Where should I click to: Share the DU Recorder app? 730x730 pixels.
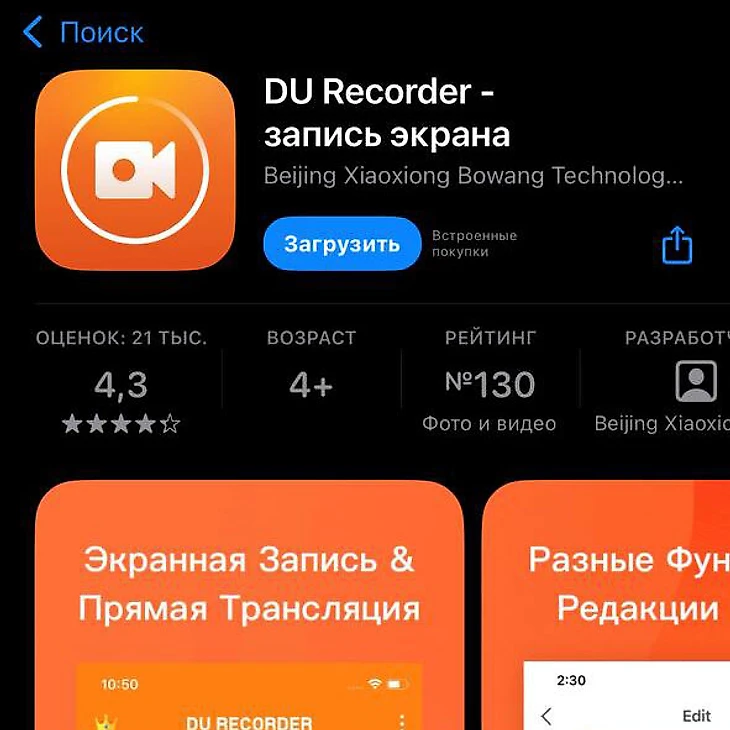click(677, 244)
